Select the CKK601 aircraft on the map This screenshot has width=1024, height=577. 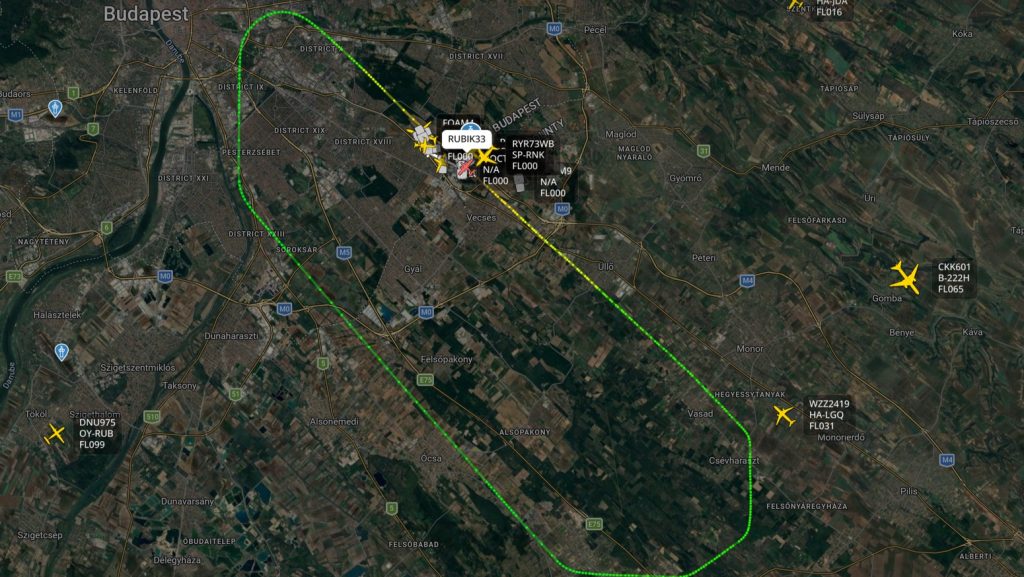pos(906,277)
